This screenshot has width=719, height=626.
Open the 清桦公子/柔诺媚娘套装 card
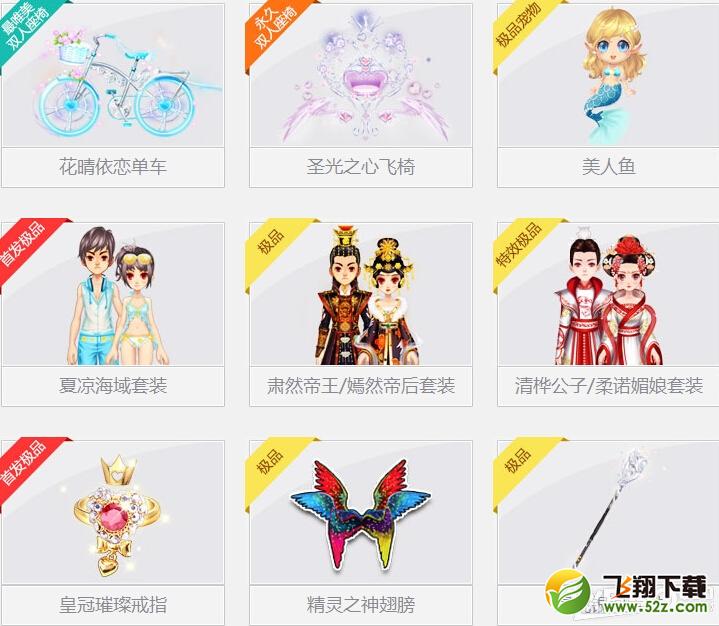coord(608,300)
